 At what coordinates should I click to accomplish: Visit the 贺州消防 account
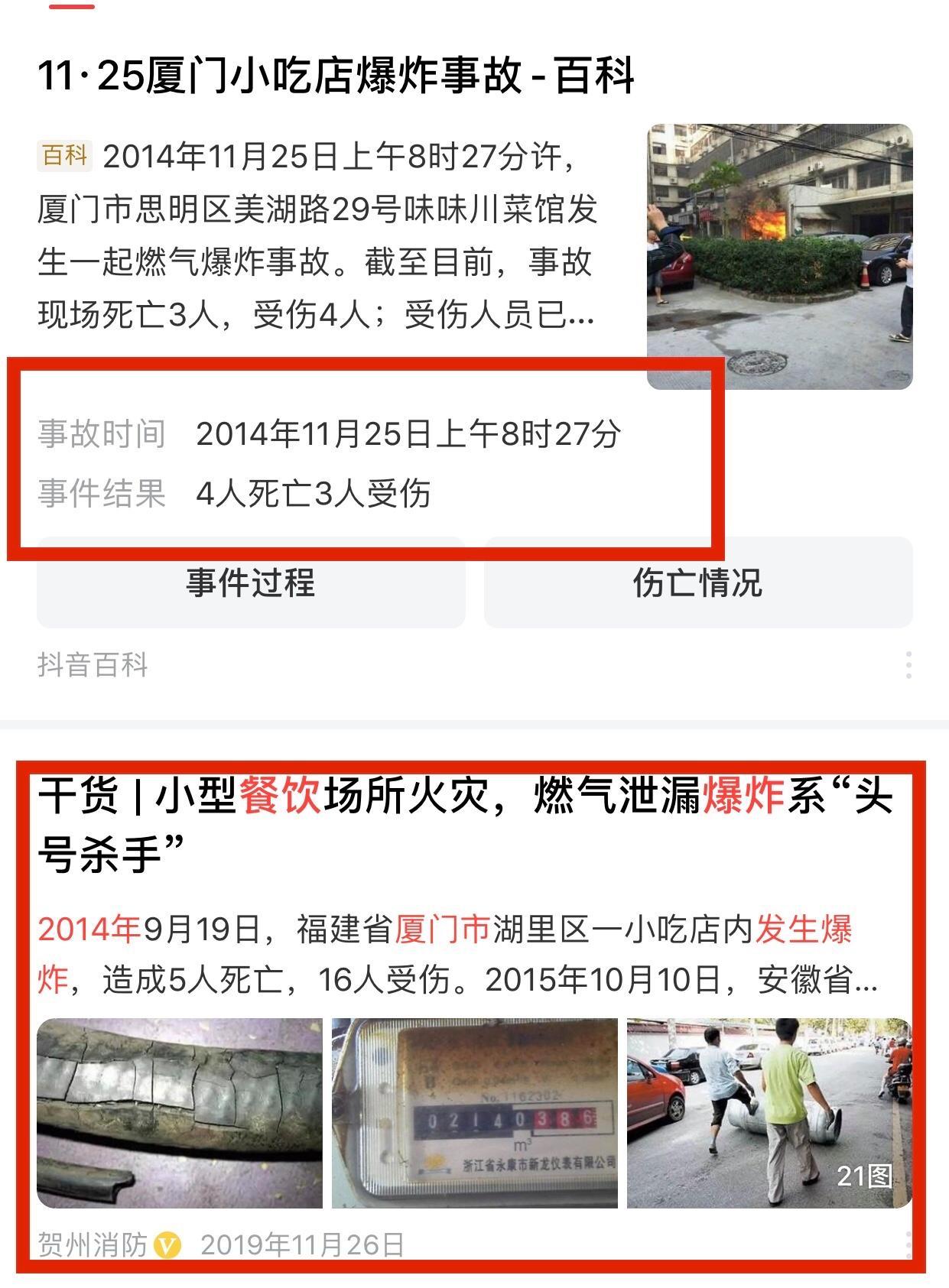point(93,1245)
